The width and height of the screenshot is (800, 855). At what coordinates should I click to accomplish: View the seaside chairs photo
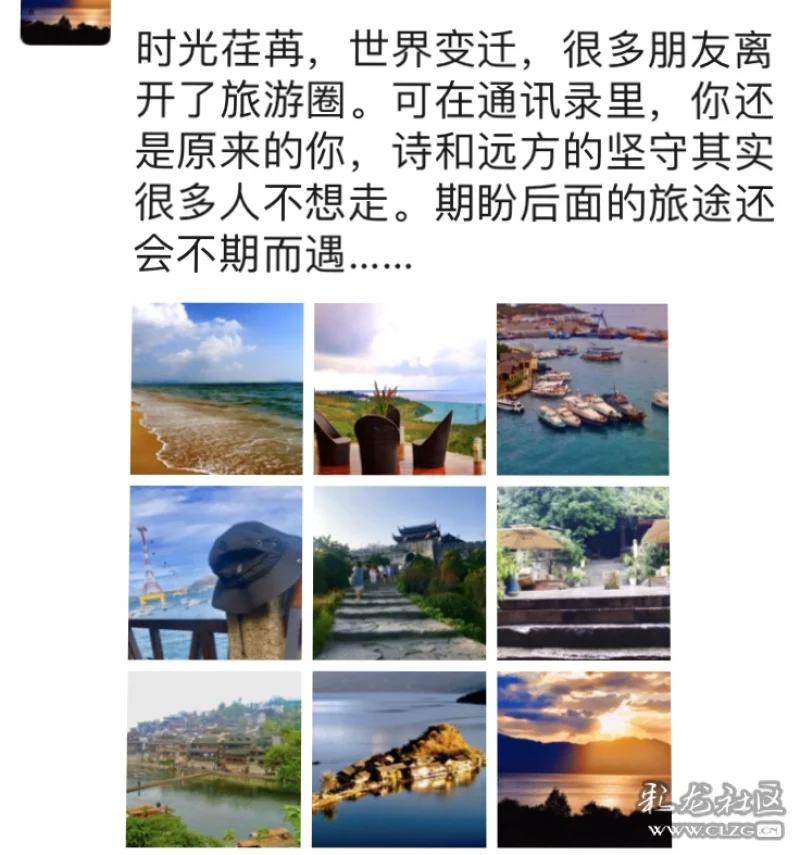pos(399,388)
